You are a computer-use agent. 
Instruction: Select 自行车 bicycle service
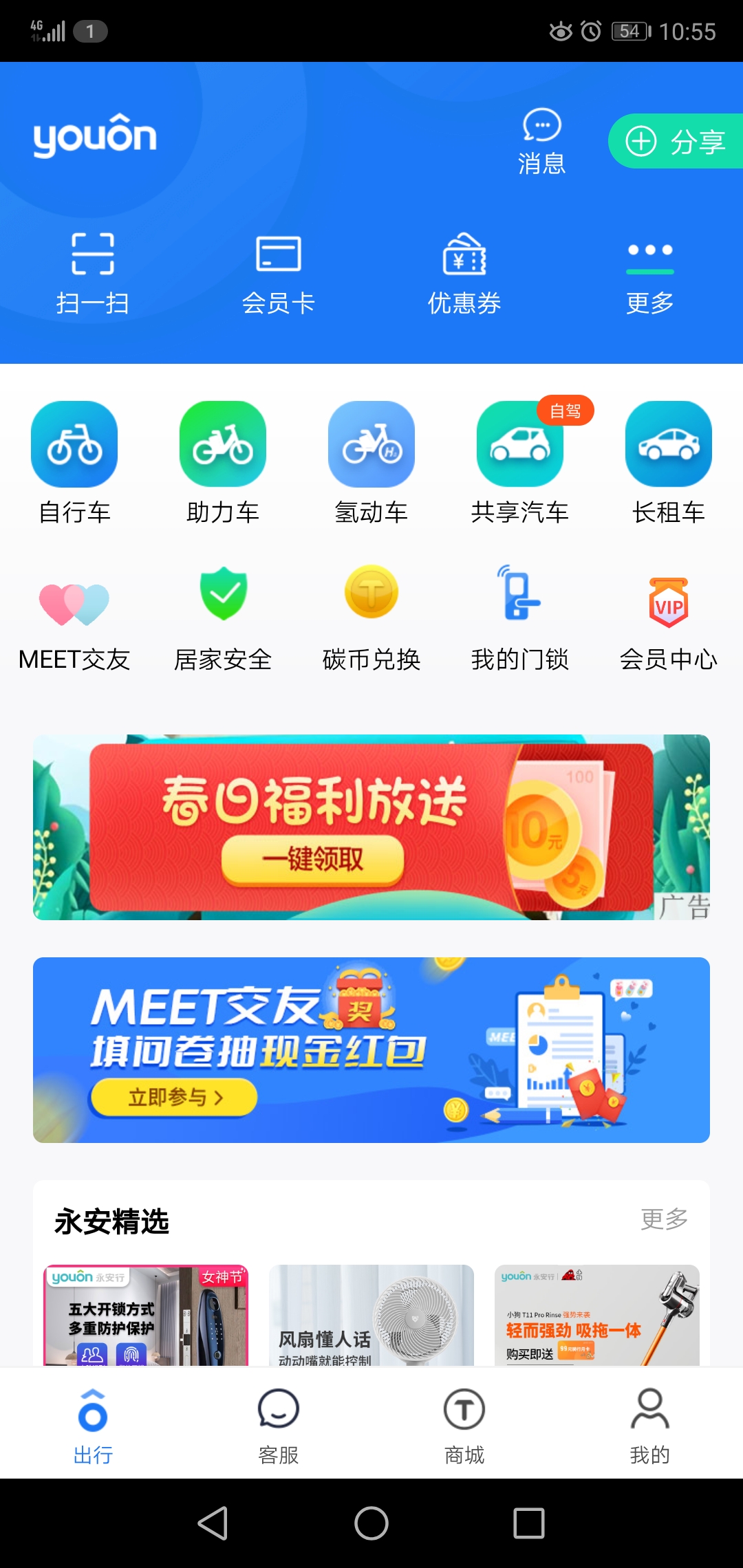74,462
